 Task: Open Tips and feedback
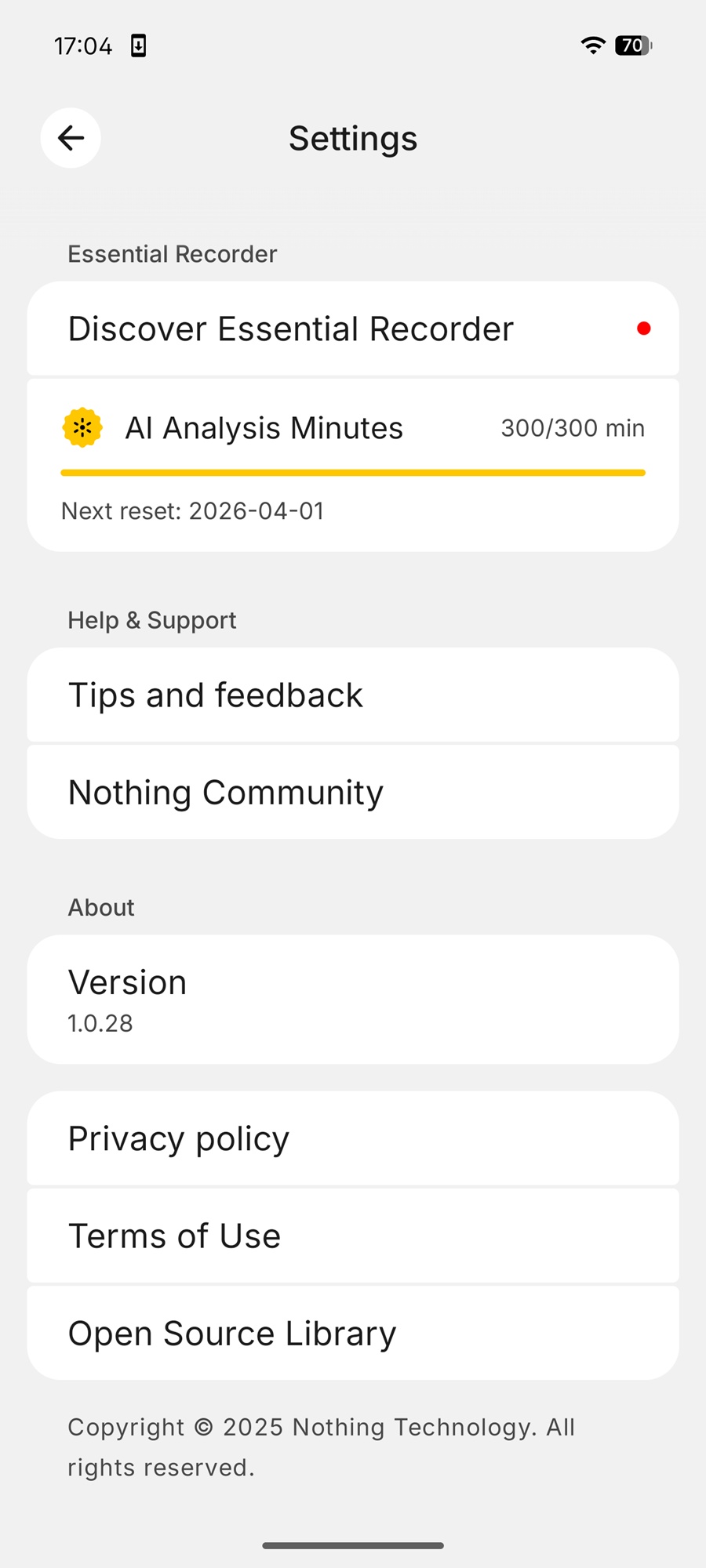pyautogui.click(x=353, y=695)
